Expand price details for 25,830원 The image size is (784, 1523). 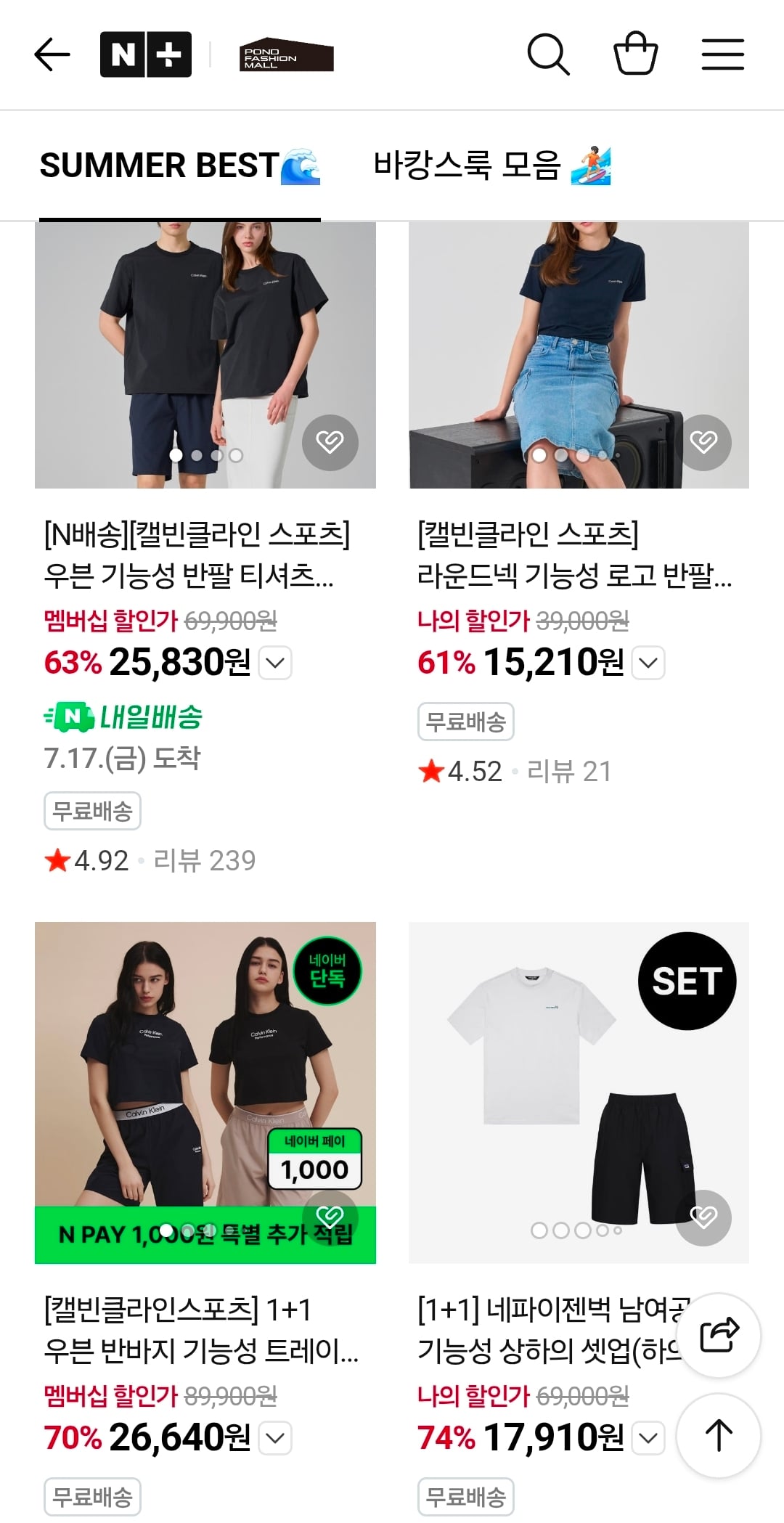(x=275, y=663)
